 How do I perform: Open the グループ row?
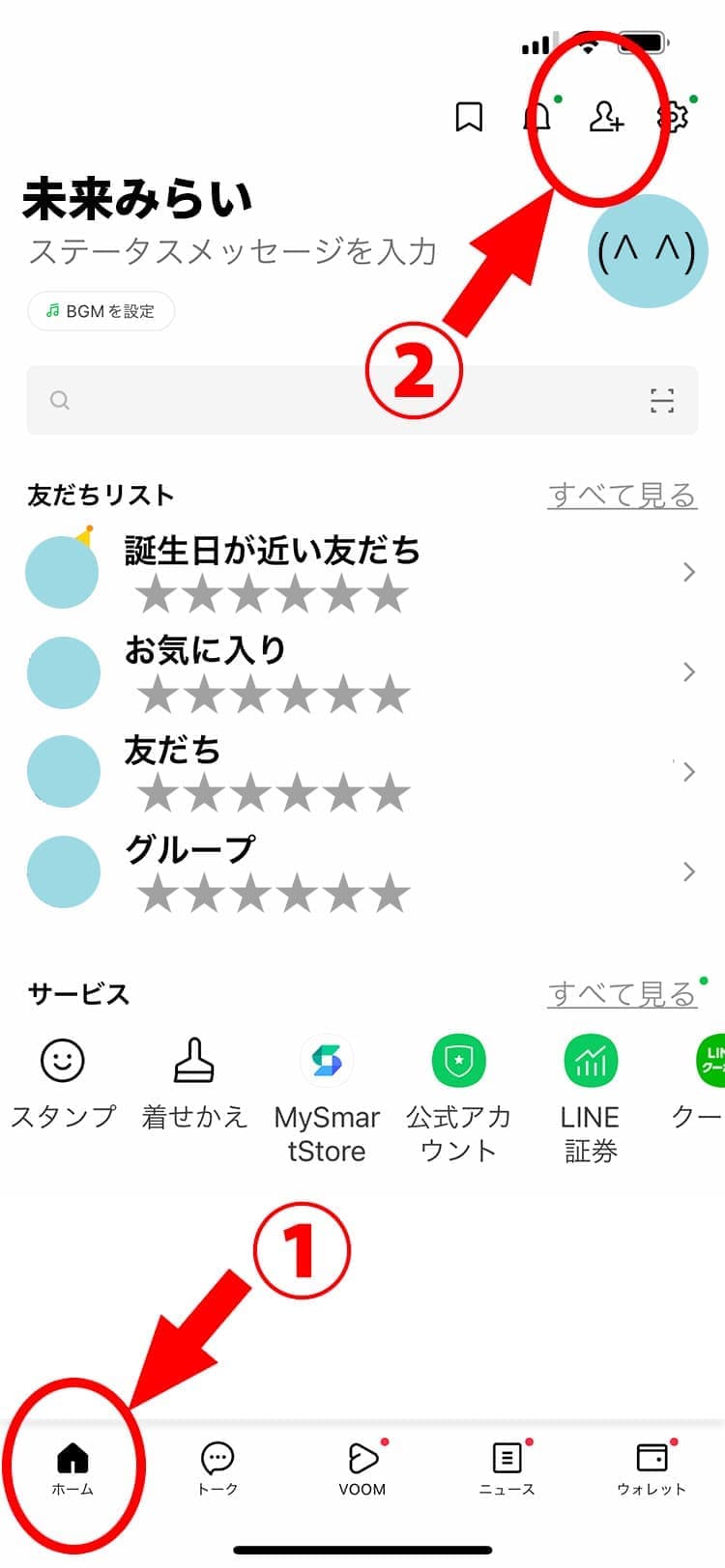coord(362,871)
